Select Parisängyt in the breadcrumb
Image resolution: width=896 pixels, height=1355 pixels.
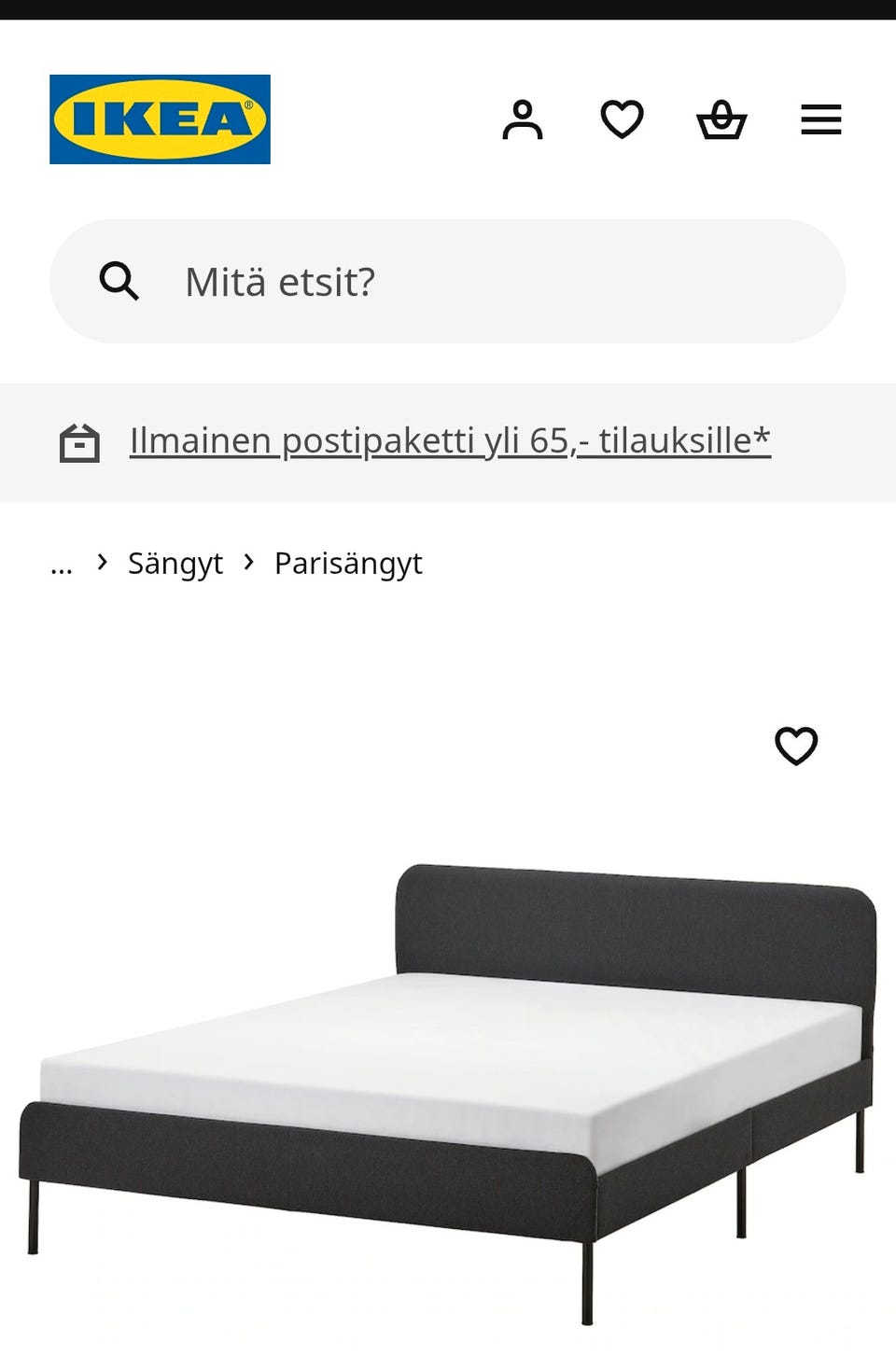click(x=347, y=562)
